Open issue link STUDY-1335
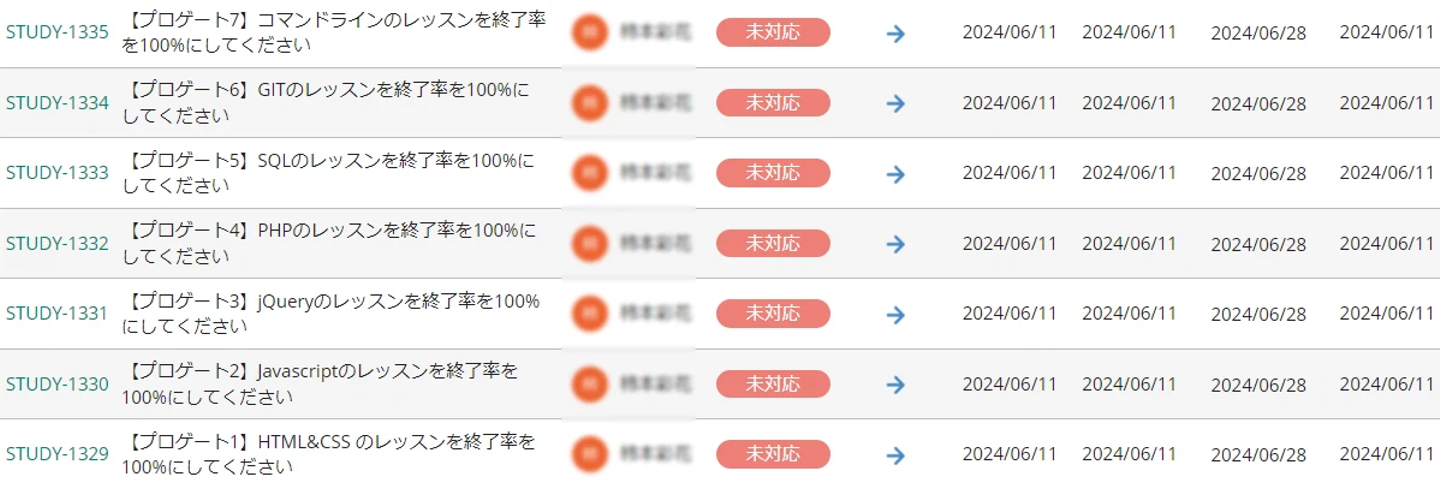Viewport: 1440px width, 482px height. click(57, 32)
